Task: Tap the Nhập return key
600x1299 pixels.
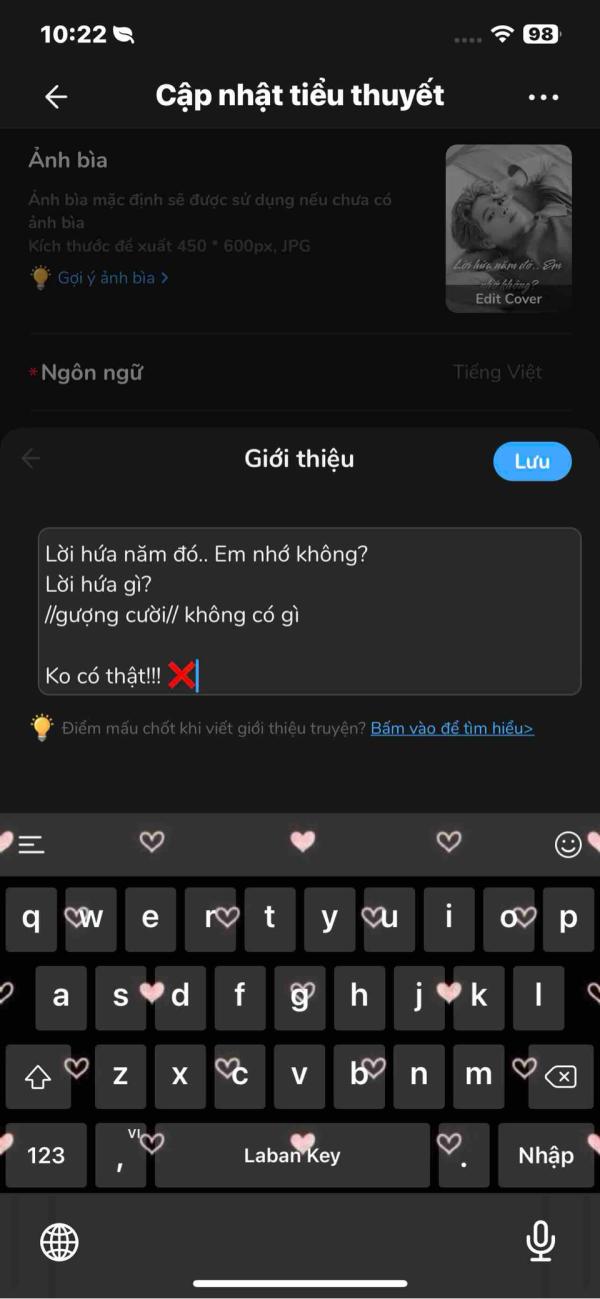Action: coord(545,1156)
